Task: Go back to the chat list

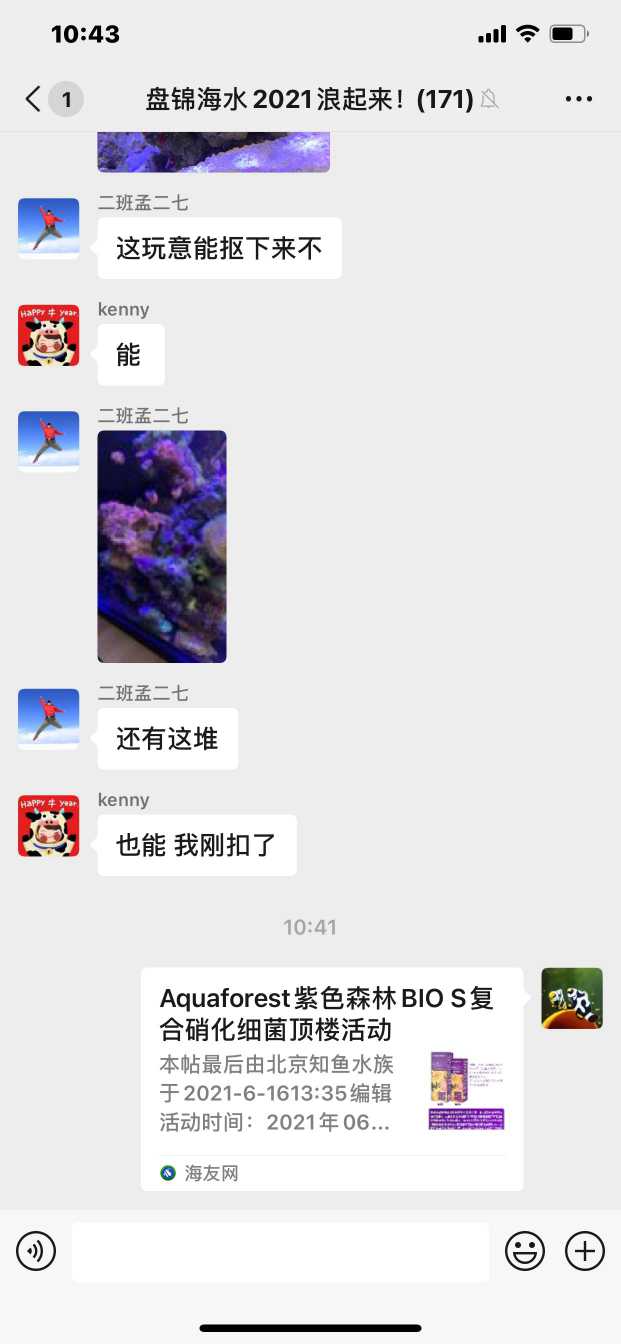Action: pos(34,99)
